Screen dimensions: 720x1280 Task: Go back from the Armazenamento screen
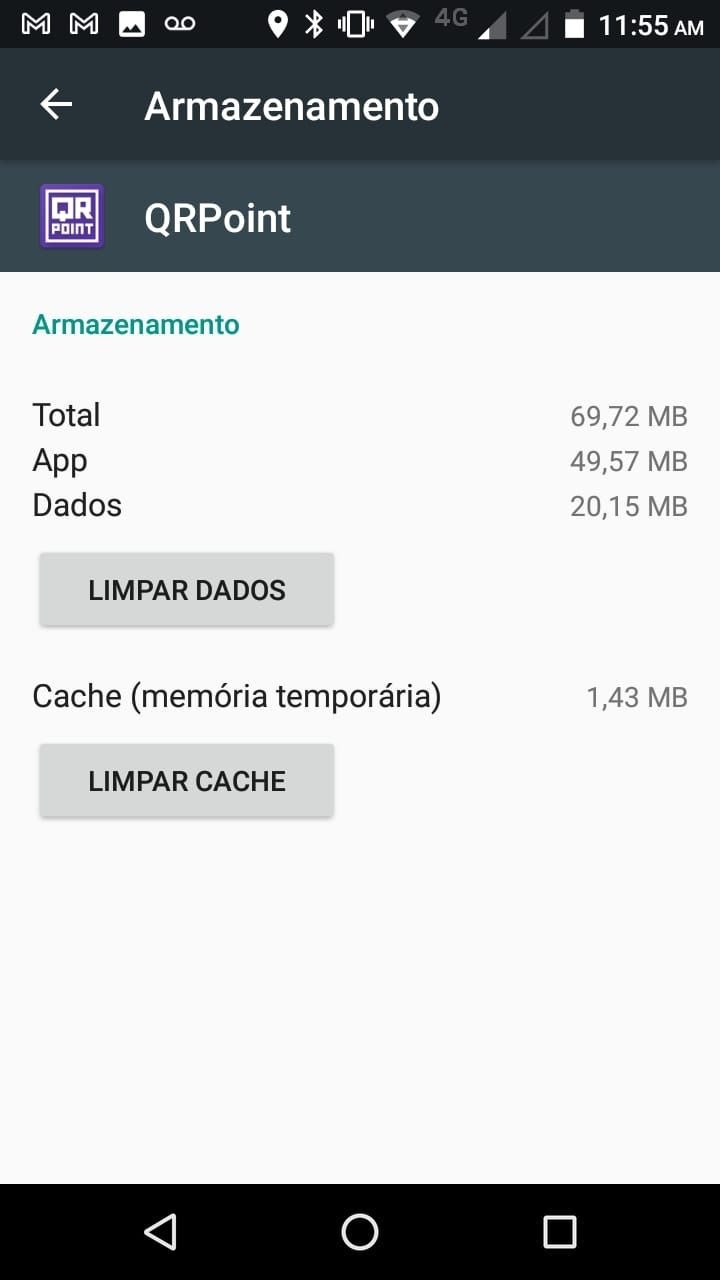[x=56, y=105]
